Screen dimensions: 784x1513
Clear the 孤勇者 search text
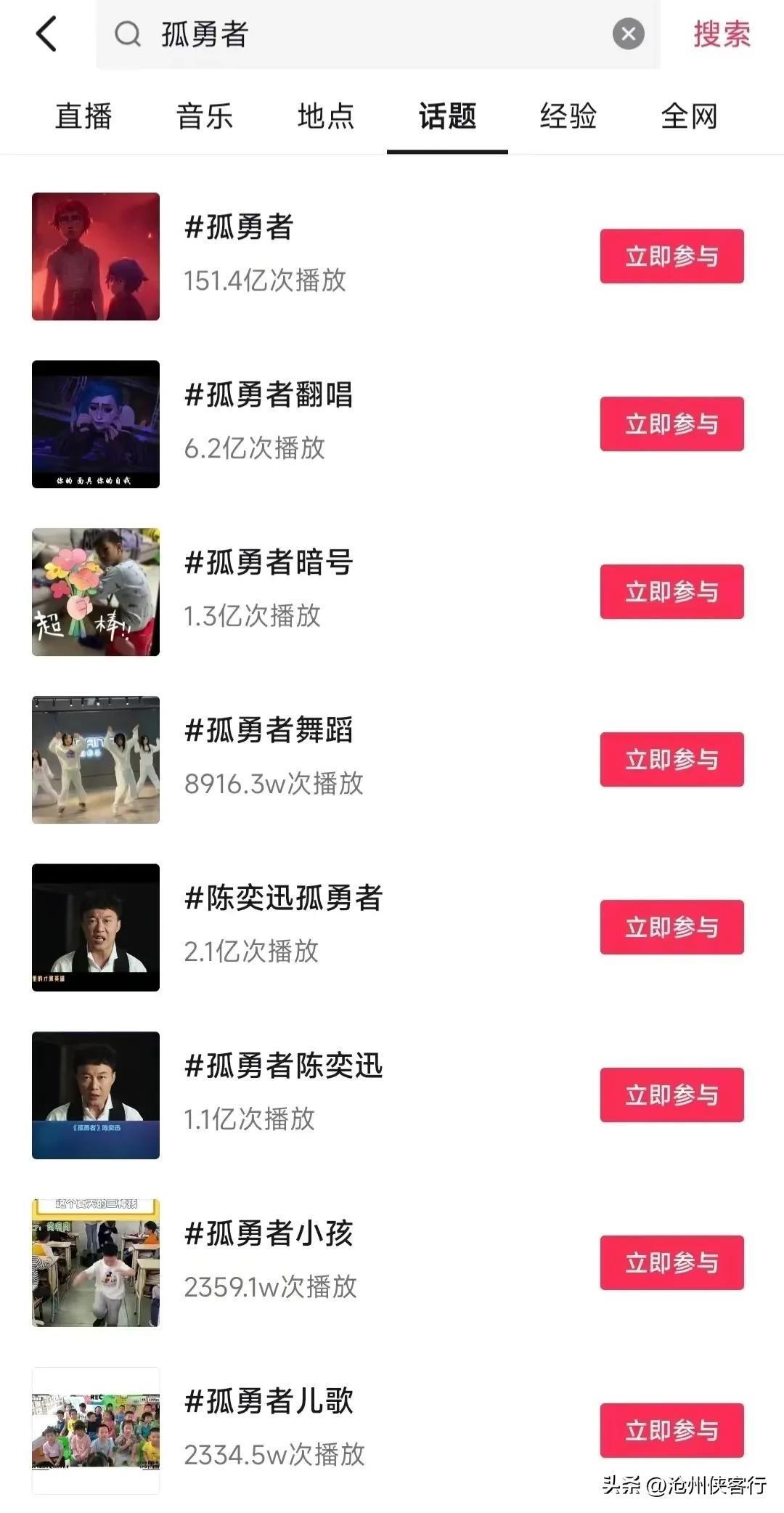tap(628, 34)
